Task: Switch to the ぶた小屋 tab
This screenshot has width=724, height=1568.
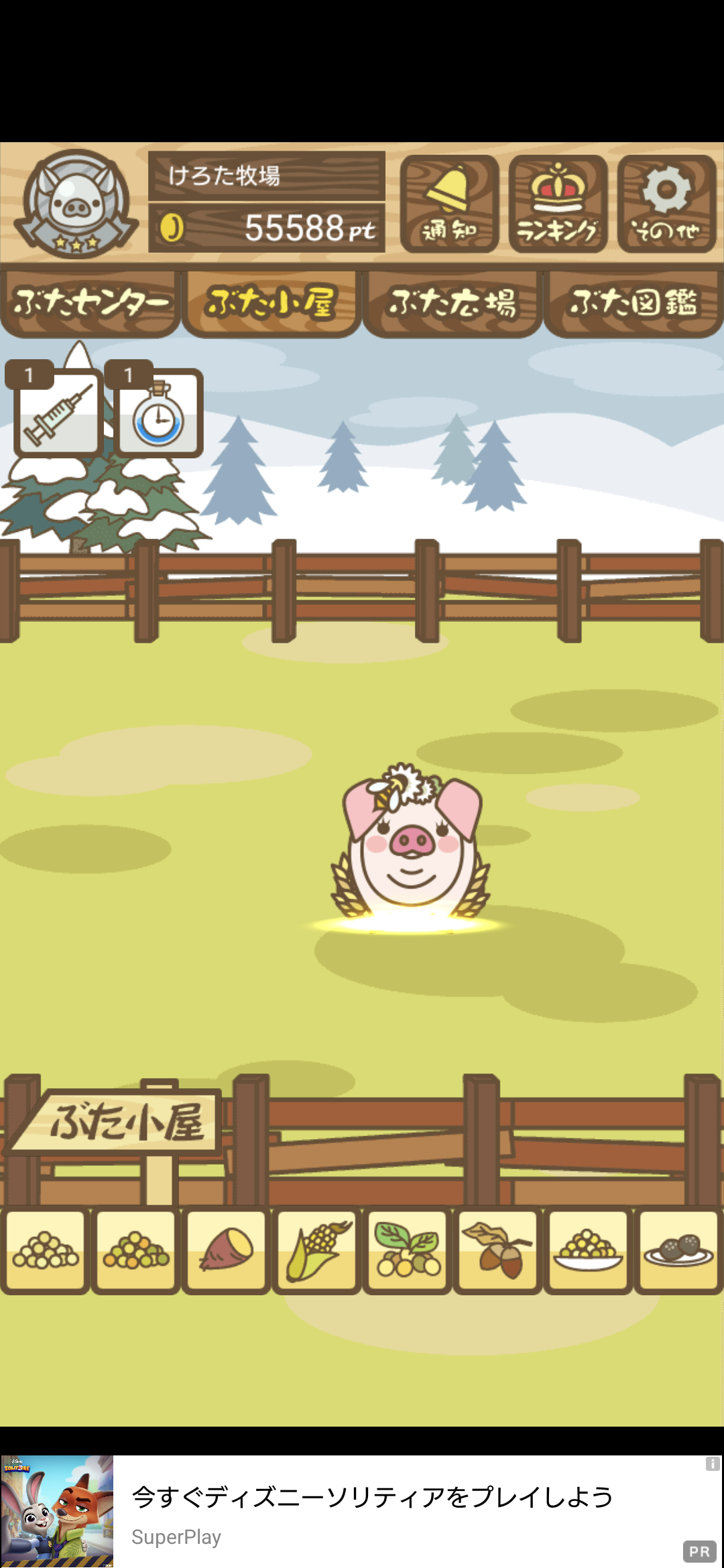Action: tap(271, 304)
